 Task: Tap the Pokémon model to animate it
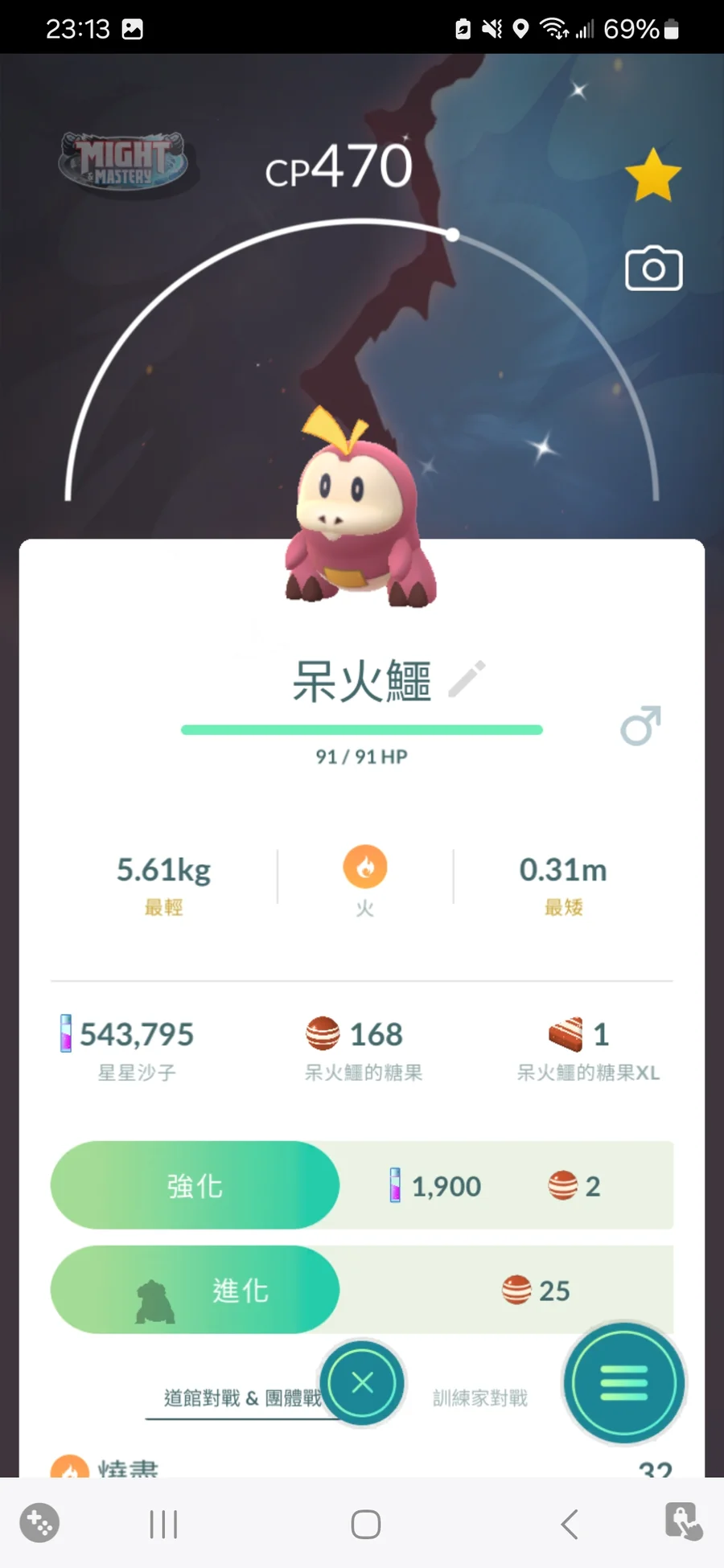pos(360,508)
